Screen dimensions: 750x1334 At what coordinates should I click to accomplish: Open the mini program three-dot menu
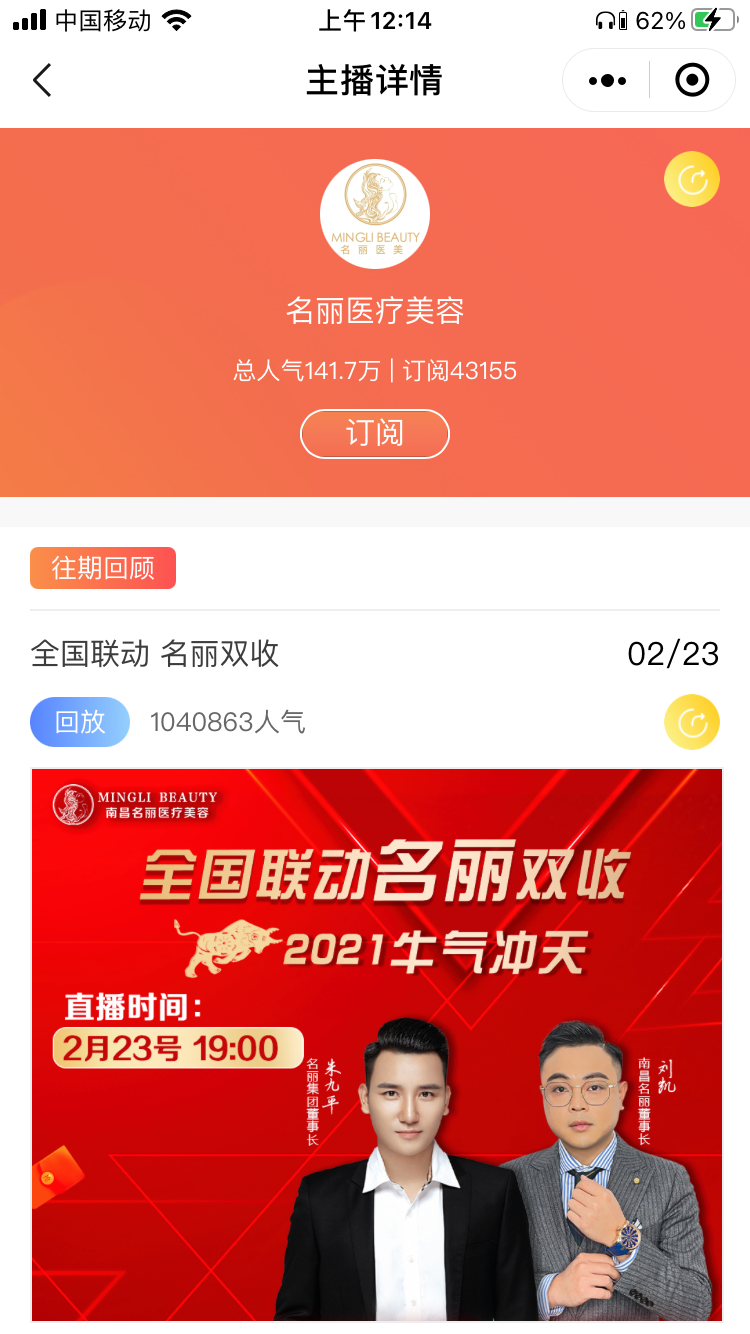click(607, 80)
